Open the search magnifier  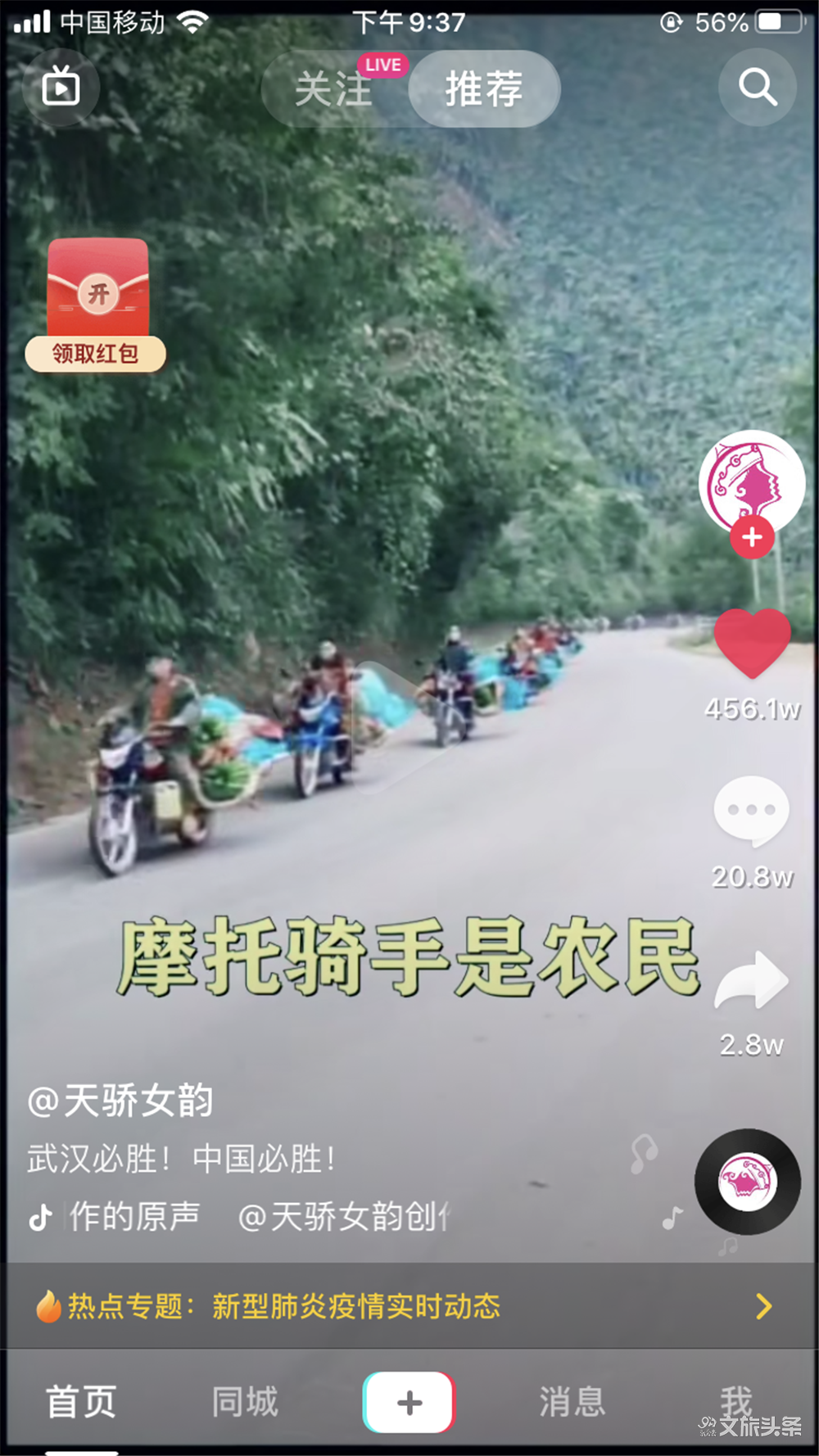(758, 88)
